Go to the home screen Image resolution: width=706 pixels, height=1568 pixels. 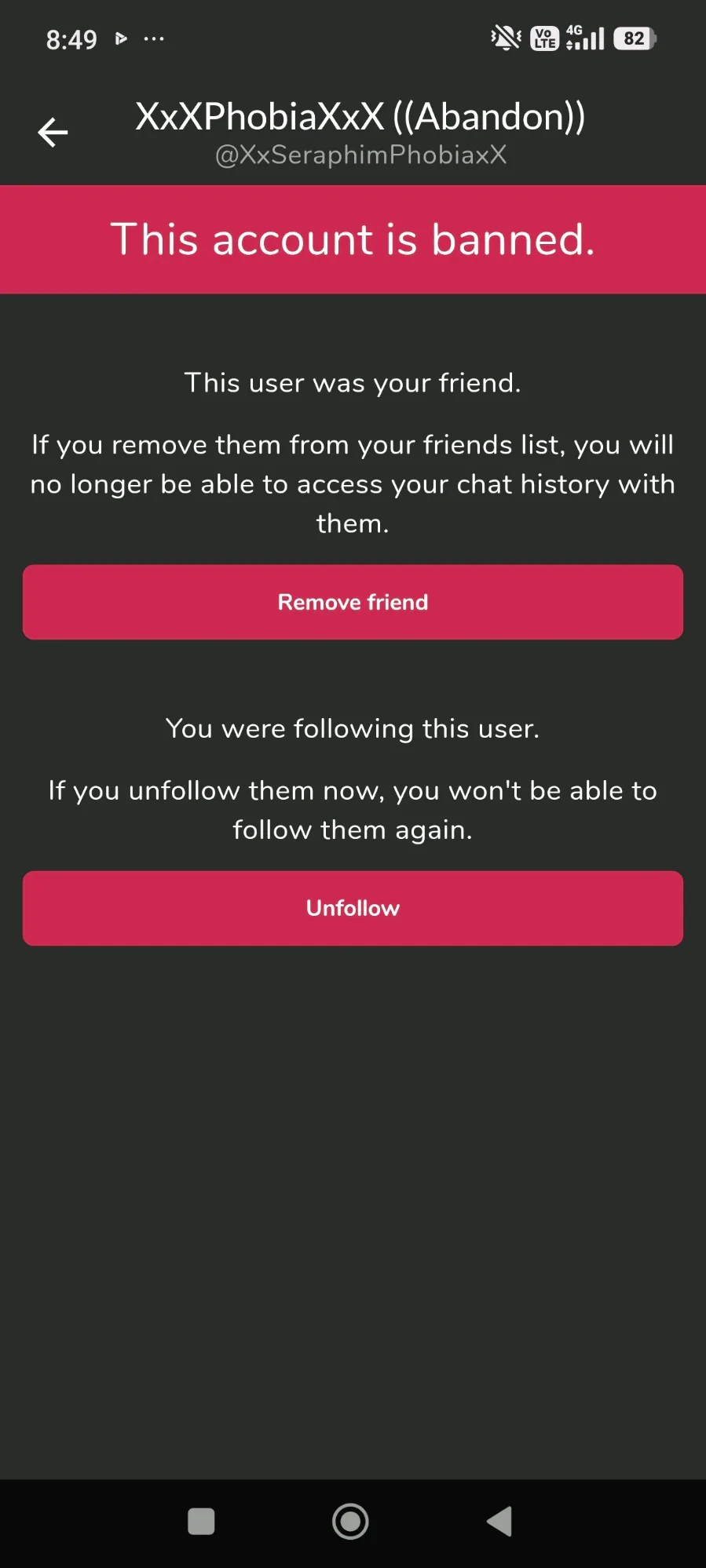tap(350, 1521)
